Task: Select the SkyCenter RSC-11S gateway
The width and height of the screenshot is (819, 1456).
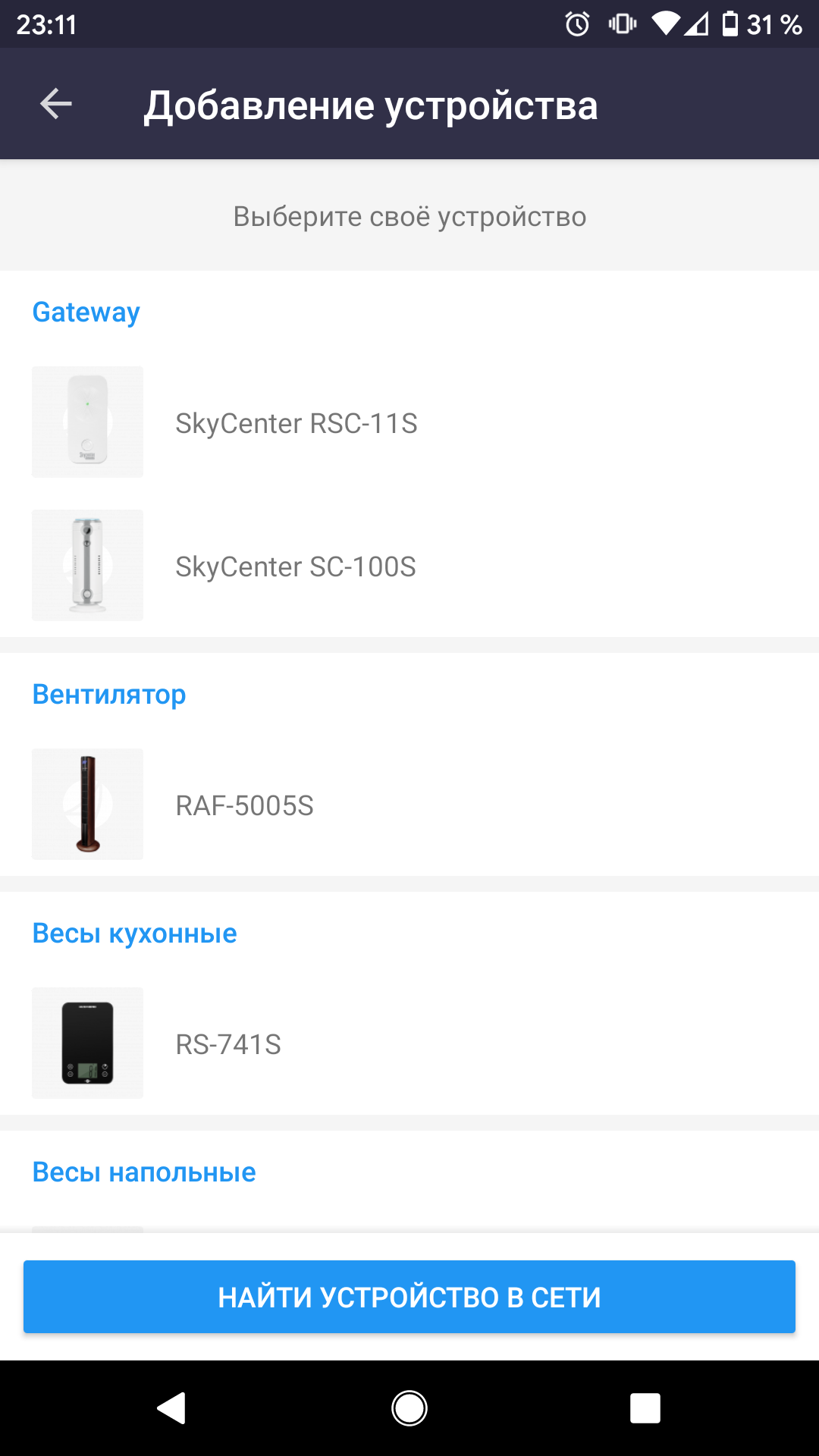Action: pos(296,423)
